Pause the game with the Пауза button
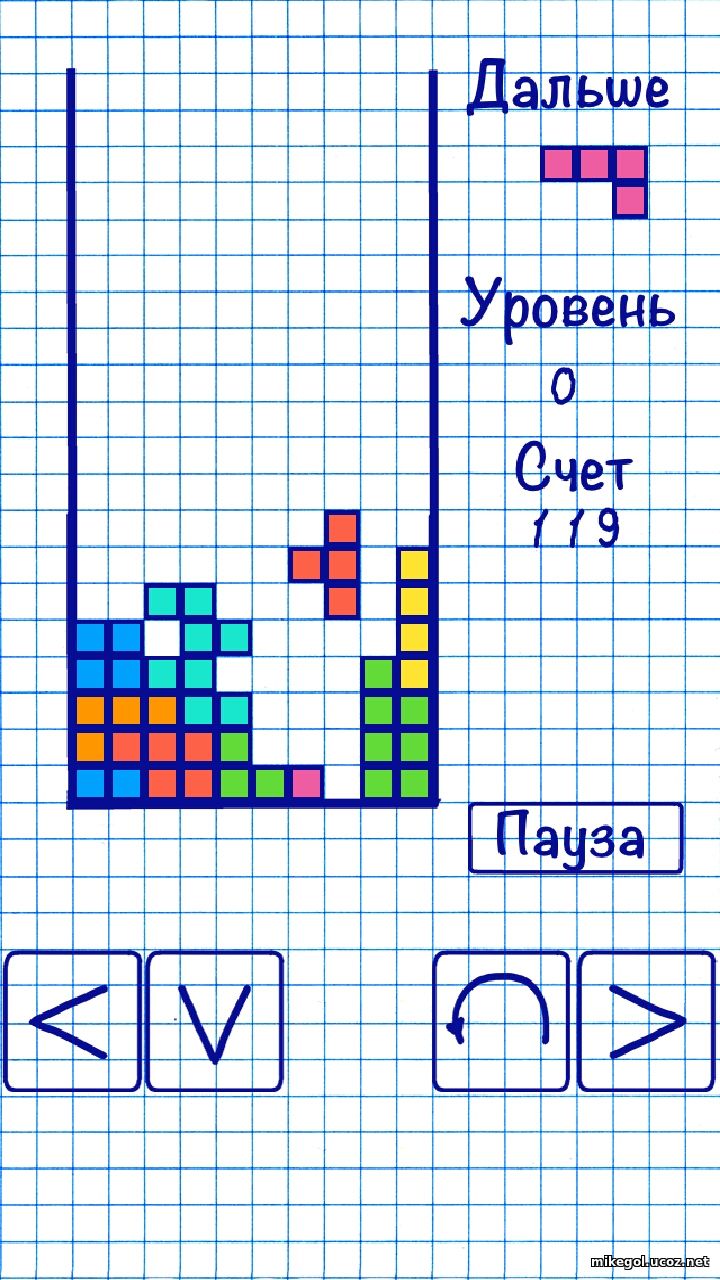 tap(576, 838)
